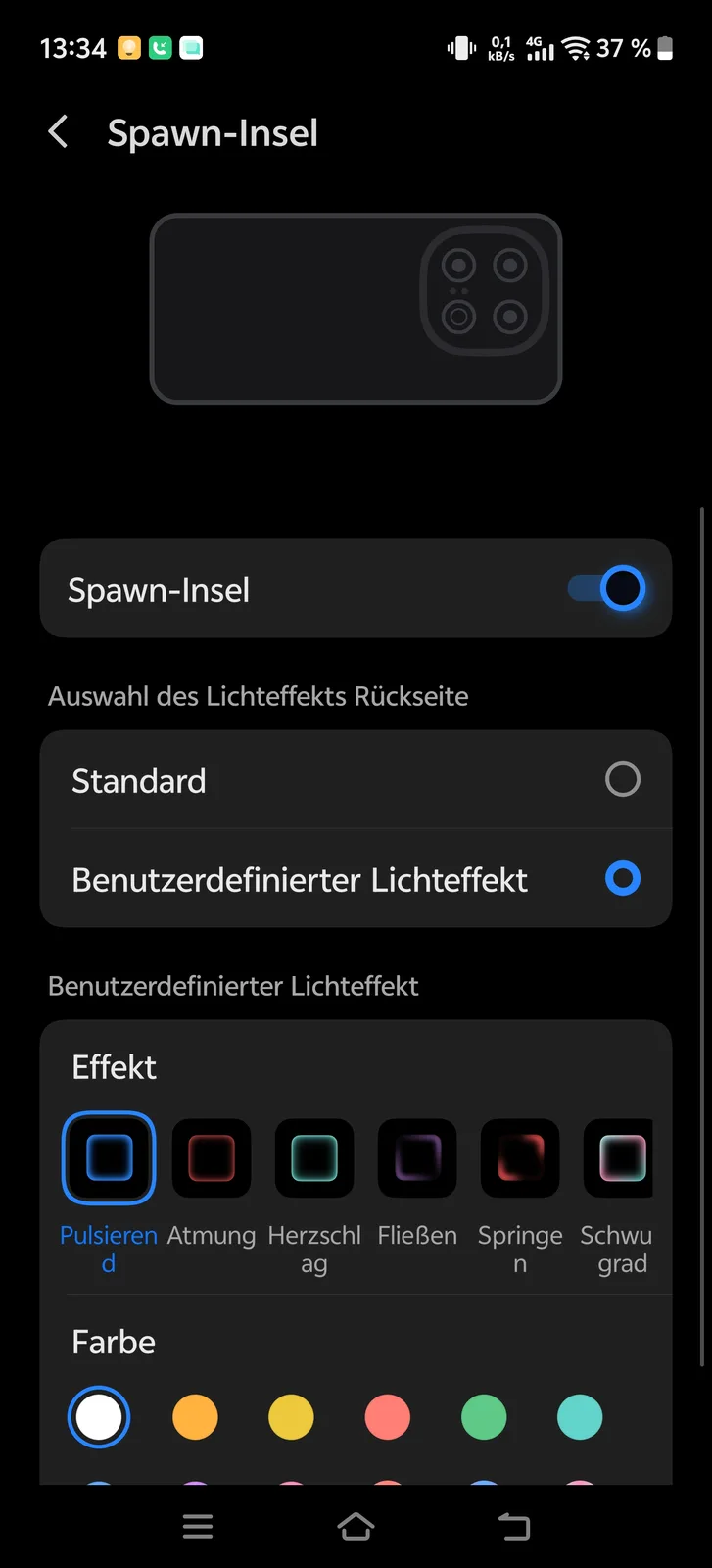Choose the Herzschlag effect
This screenshot has width=712, height=1568.
[x=314, y=1158]
